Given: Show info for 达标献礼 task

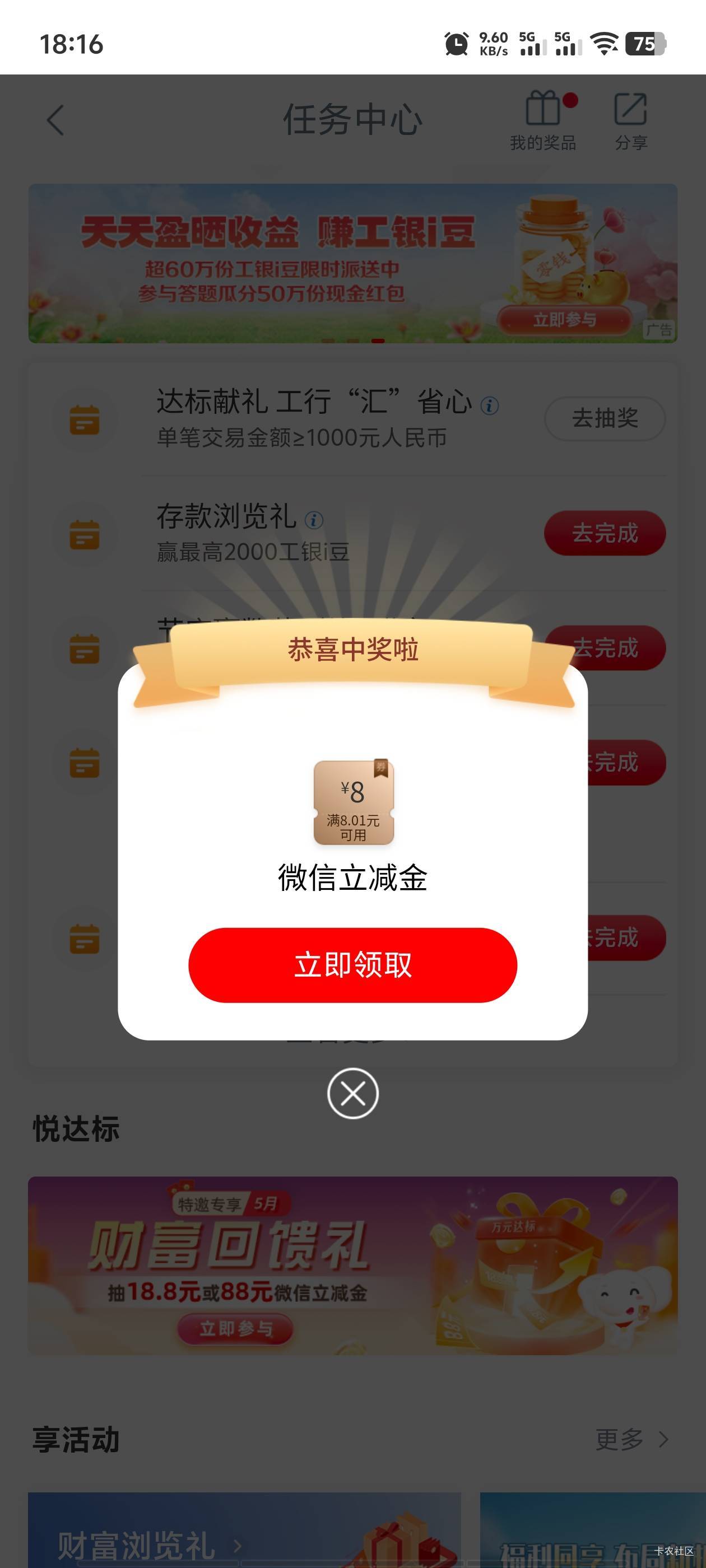Looking at the screenshot, I should 490,405.
